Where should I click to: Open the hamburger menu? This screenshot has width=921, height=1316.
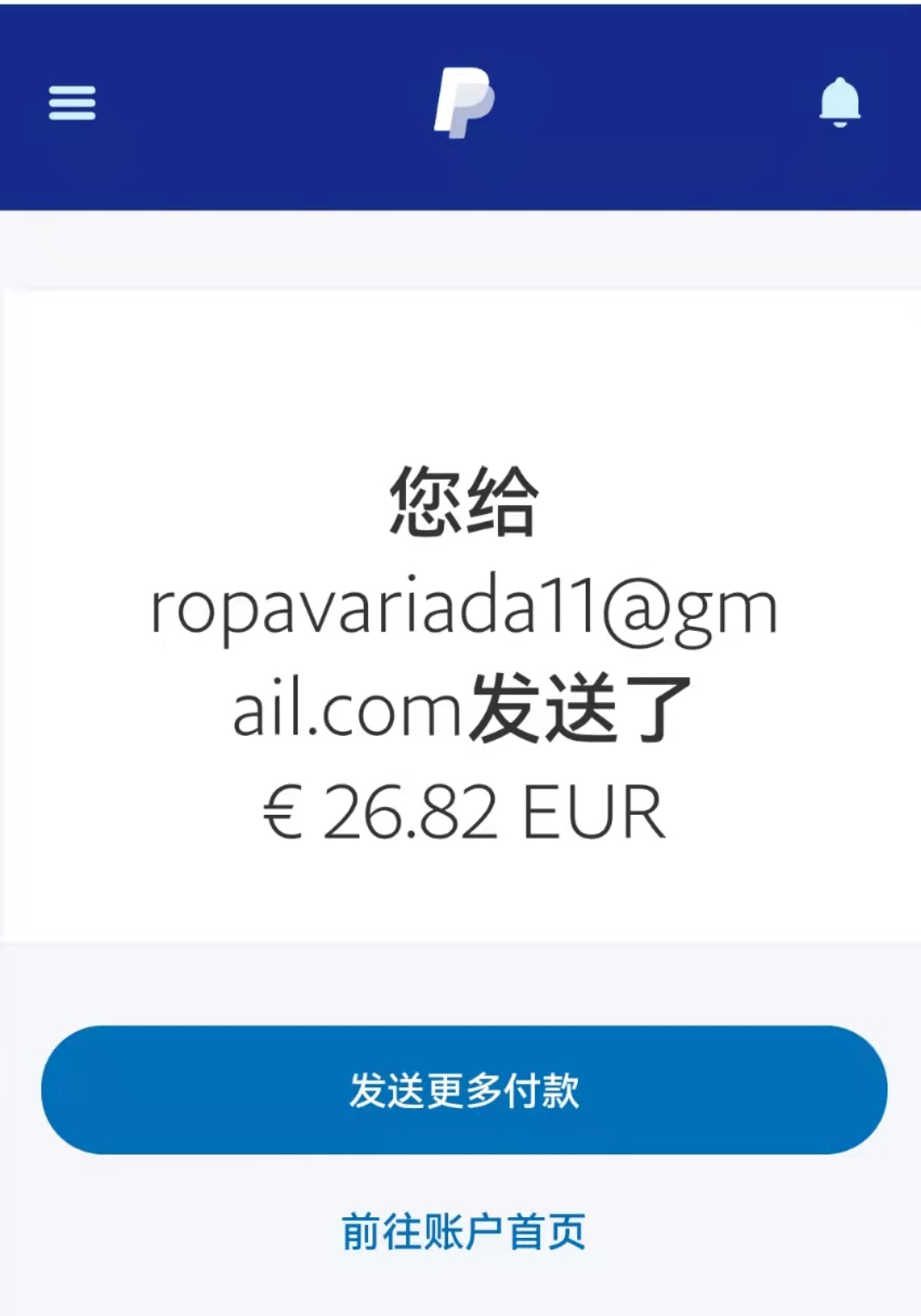coord(72,103)
